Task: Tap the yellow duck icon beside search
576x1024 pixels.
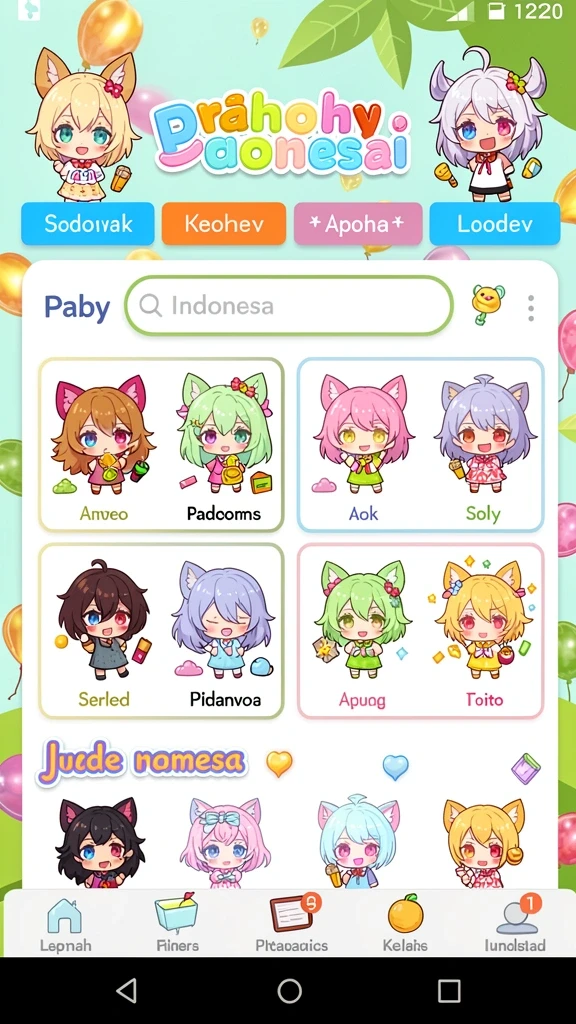Action: (488, 304)
